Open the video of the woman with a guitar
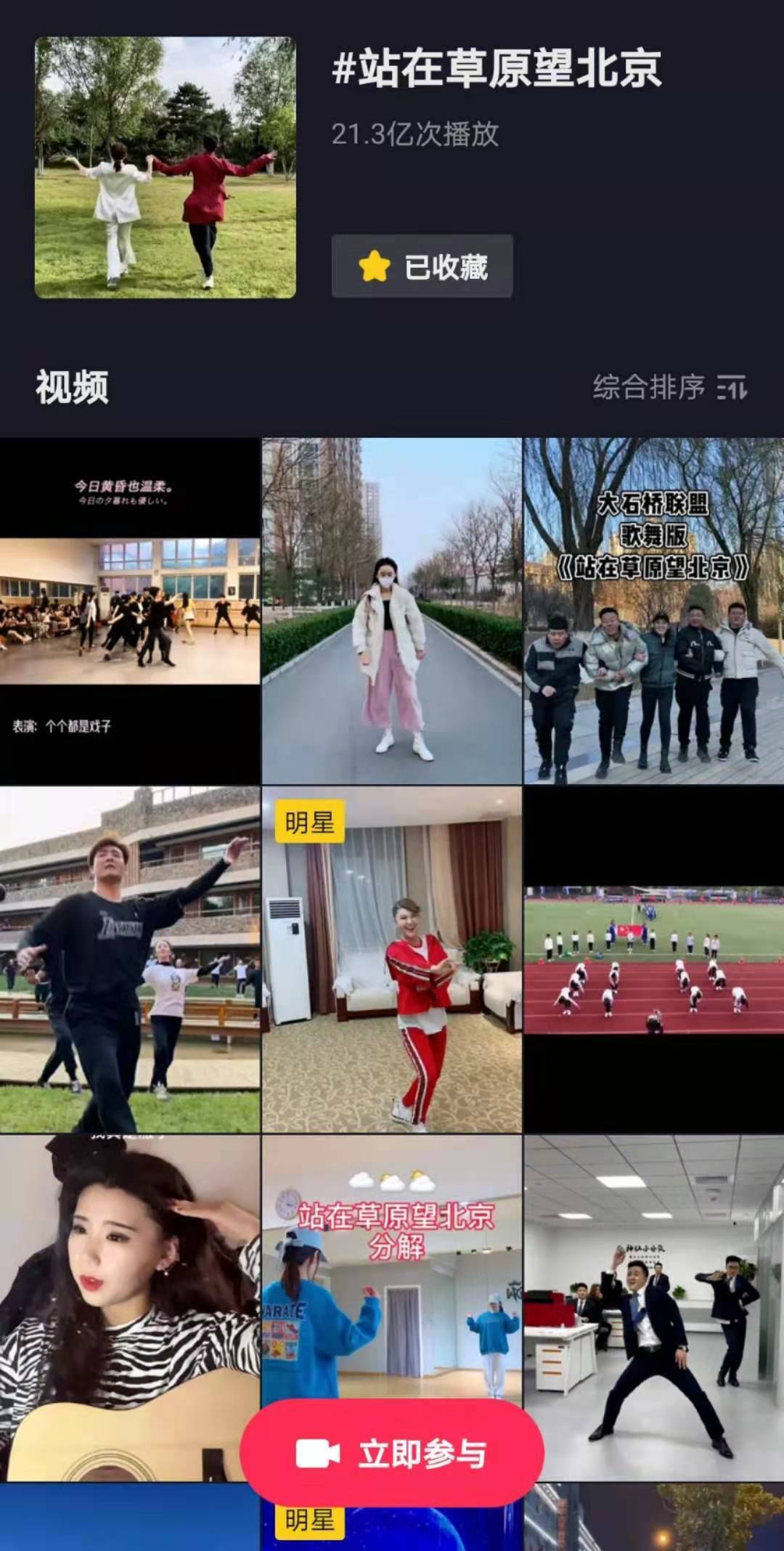This screenshot has width=784, height=1551. (x=130, y=1308)
